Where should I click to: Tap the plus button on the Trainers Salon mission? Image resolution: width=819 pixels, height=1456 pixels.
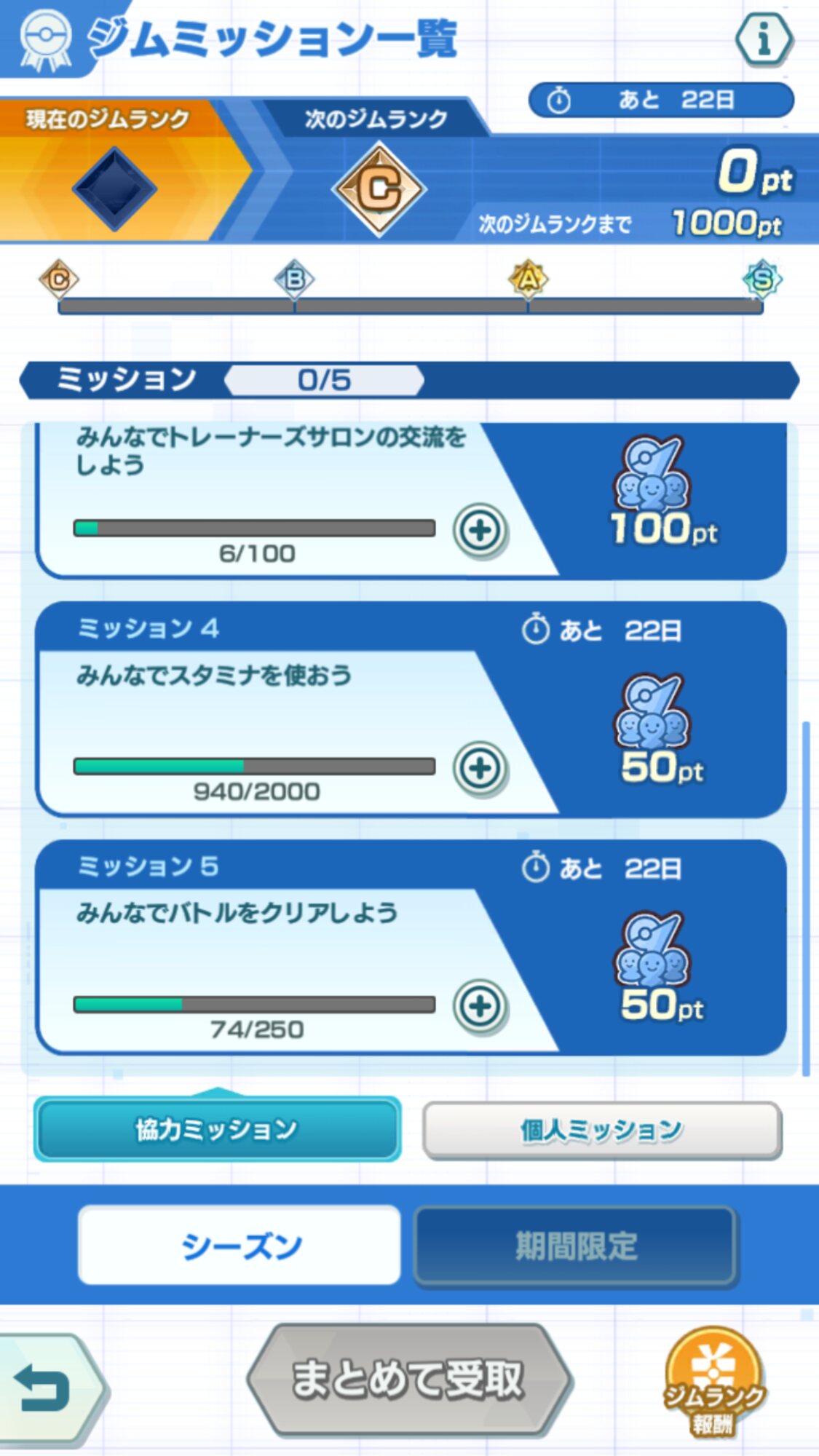coord(480,531)
